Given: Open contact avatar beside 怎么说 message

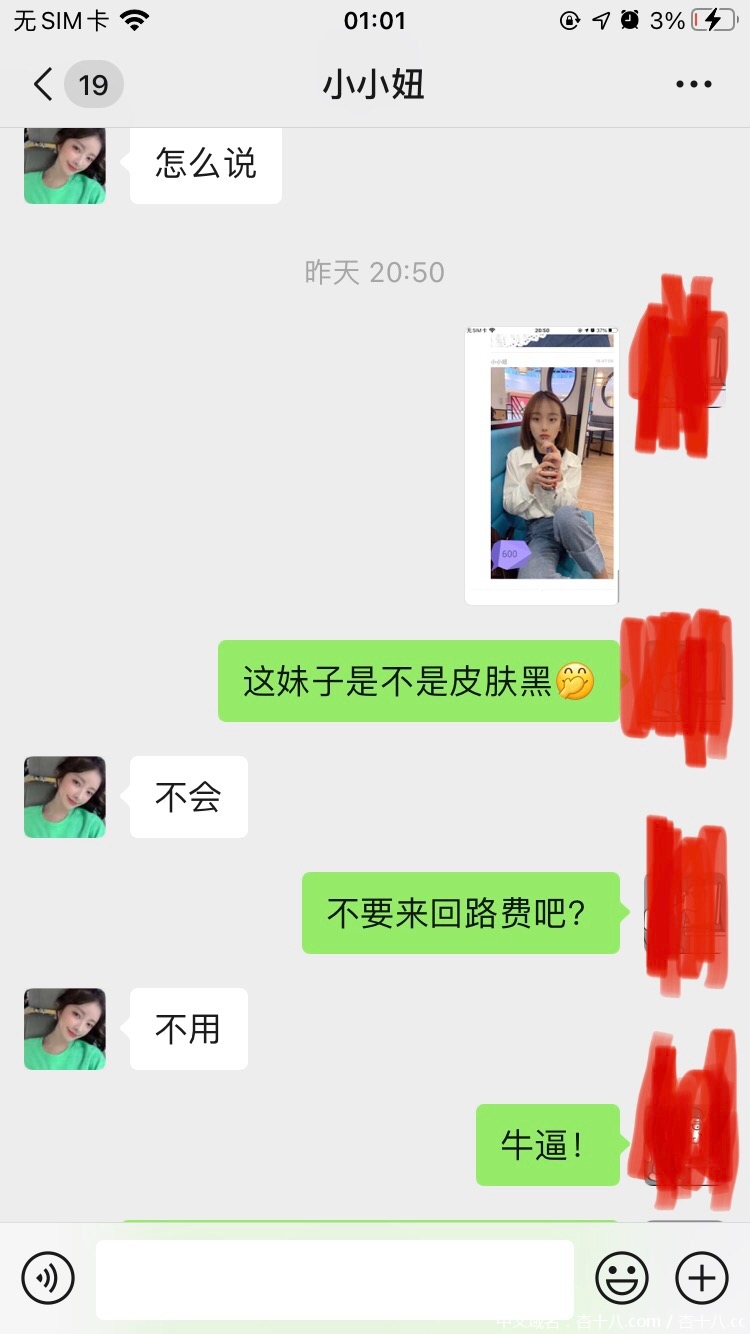Looking at the screenshot, I should click(65, 165).
